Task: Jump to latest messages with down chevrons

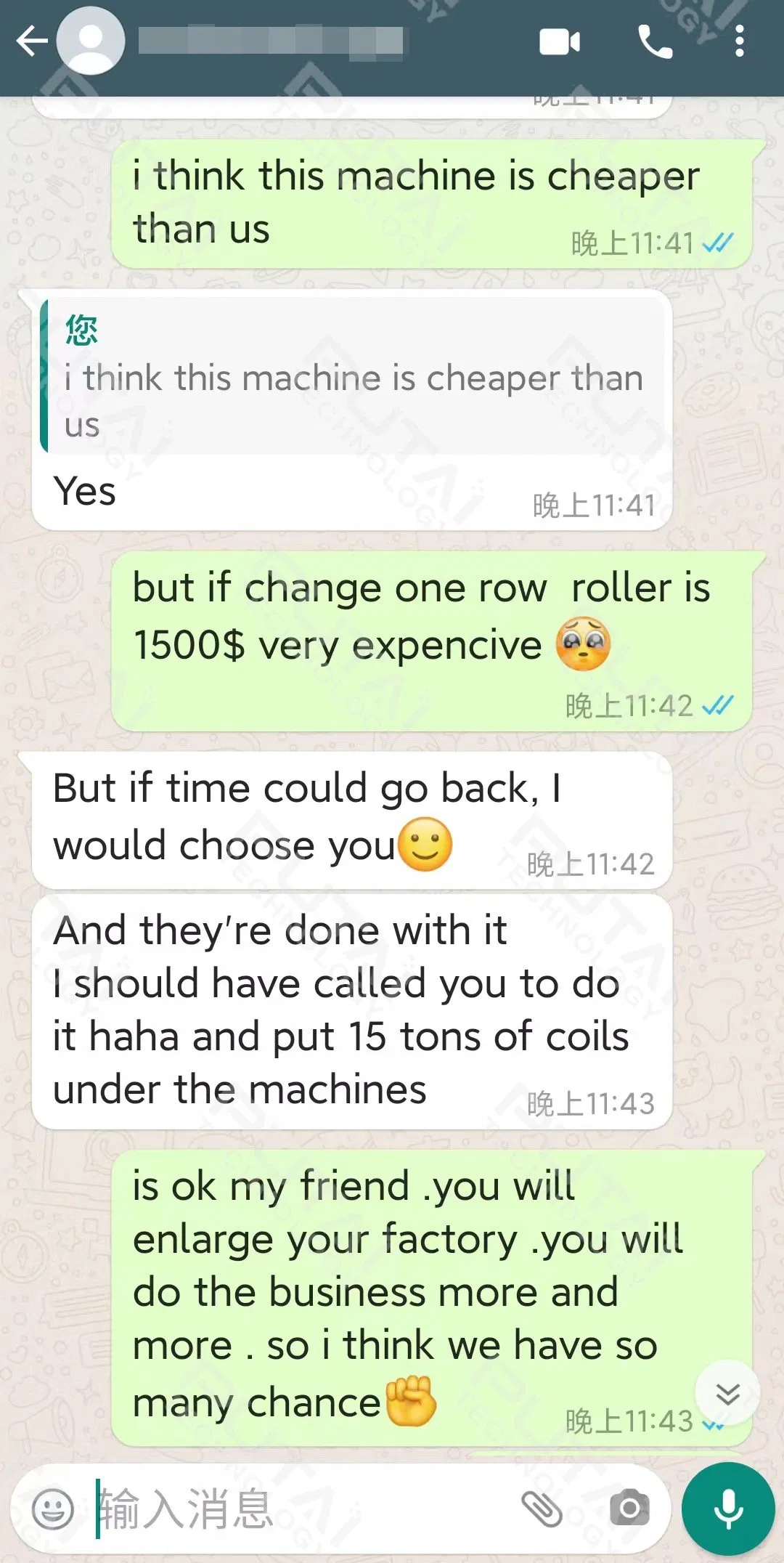Action: [727, 1394]
